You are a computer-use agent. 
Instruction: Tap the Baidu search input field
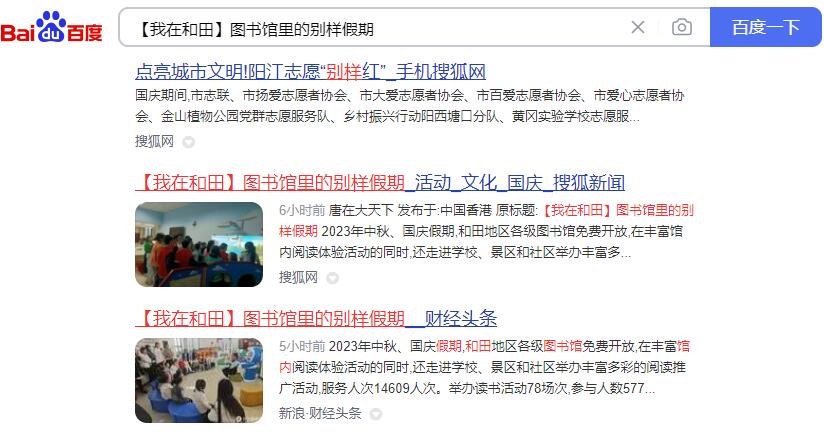click(370, 27)
